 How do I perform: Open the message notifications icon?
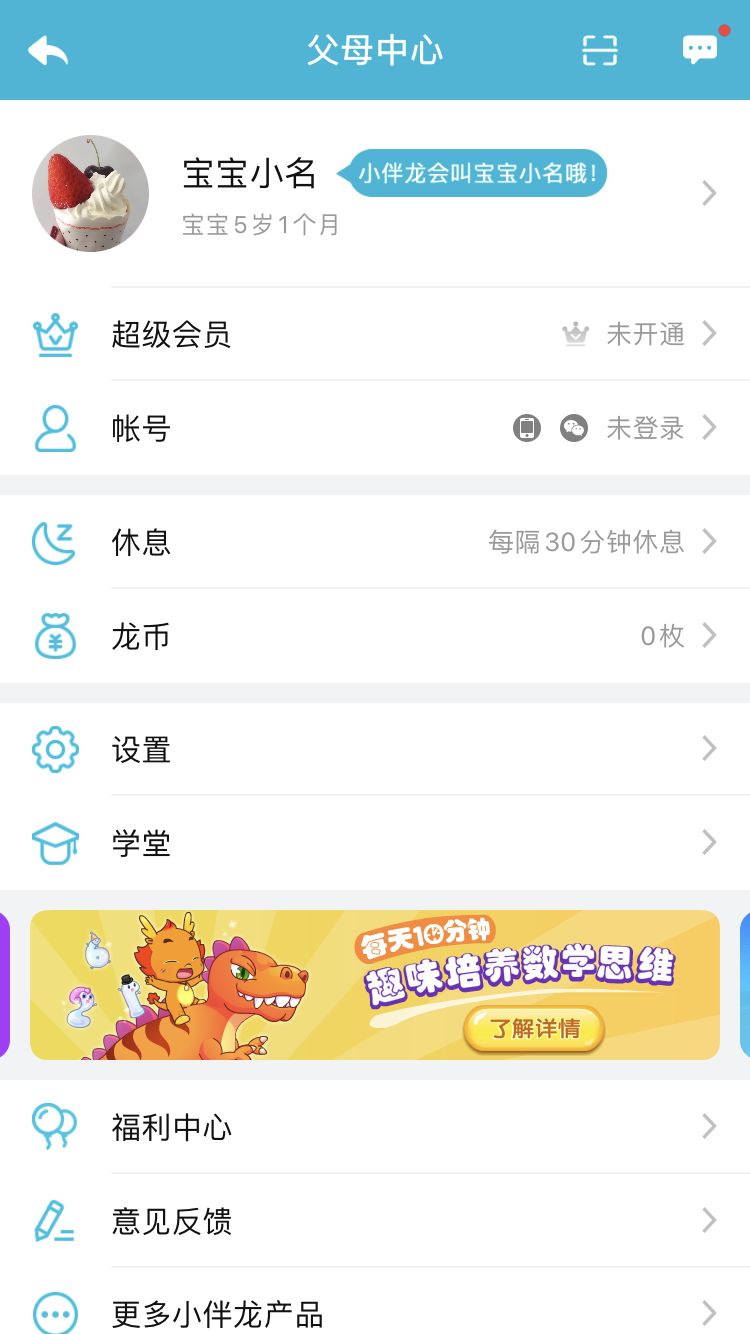699,49
